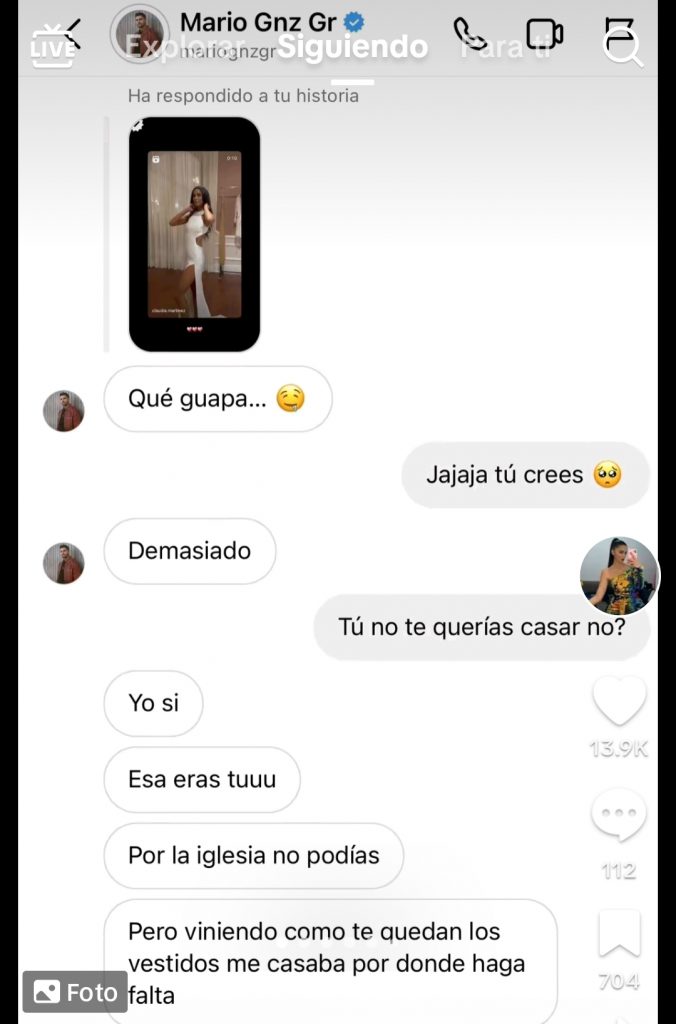
Task: Open the search magnifier
Action: point(624,47)
